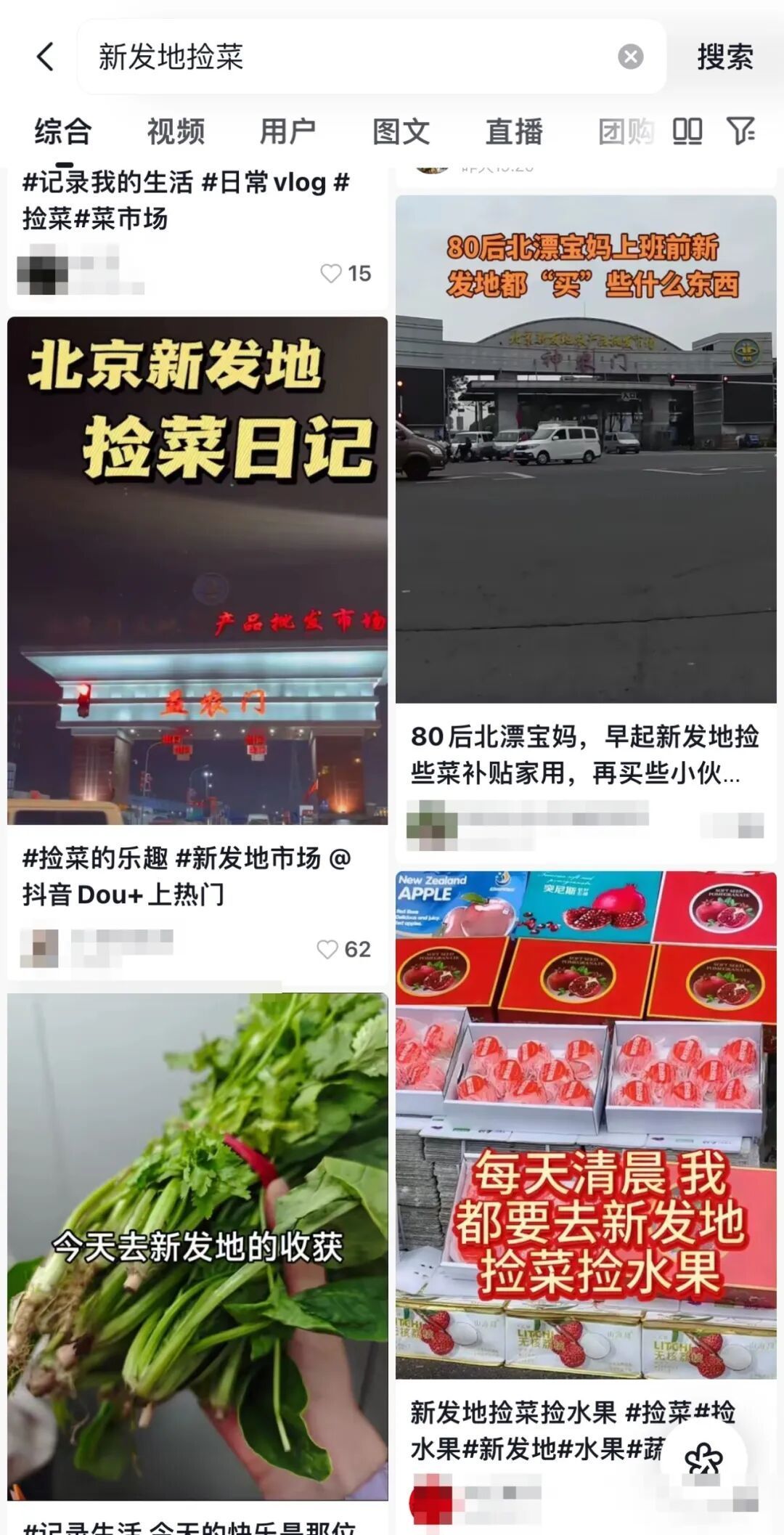Open the 每天清晨捡菜捡水果 video
Viewport: 784px width, 1535px height.
coord(585,1124)
